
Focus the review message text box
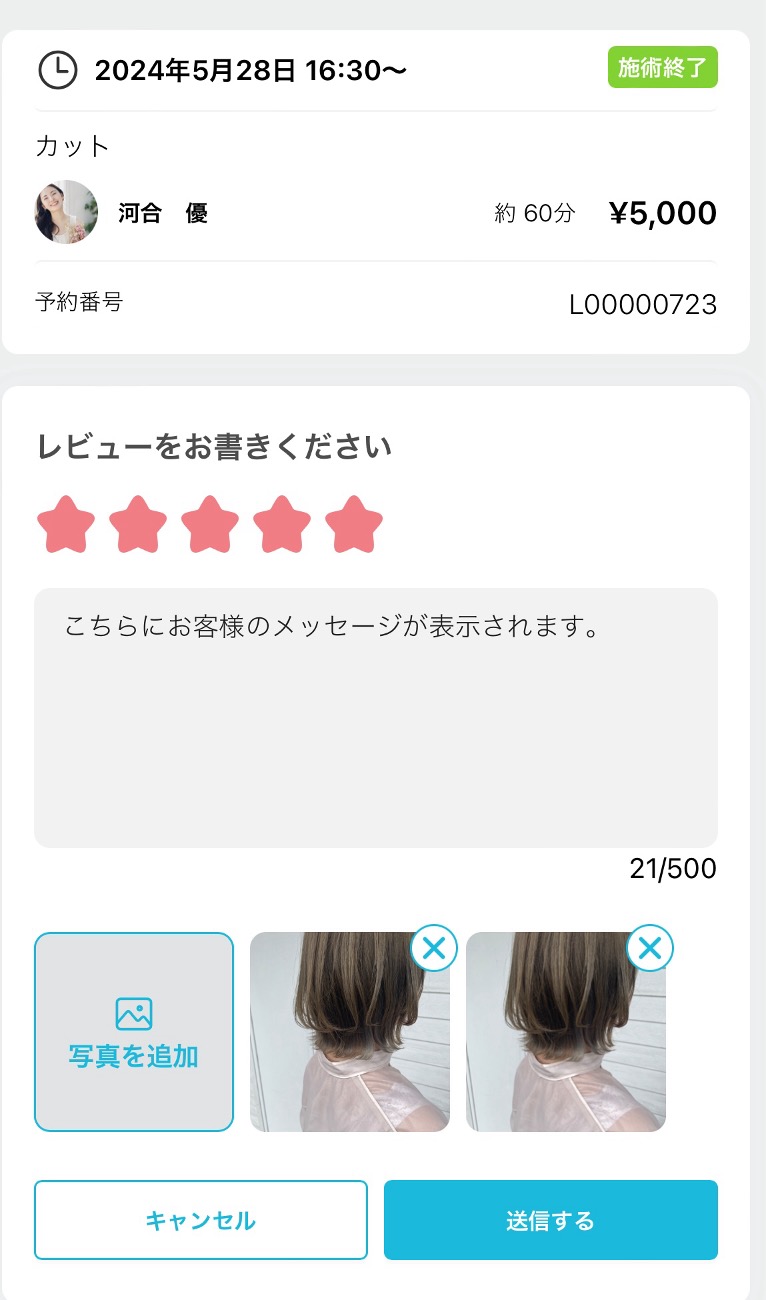click(376, 718)
